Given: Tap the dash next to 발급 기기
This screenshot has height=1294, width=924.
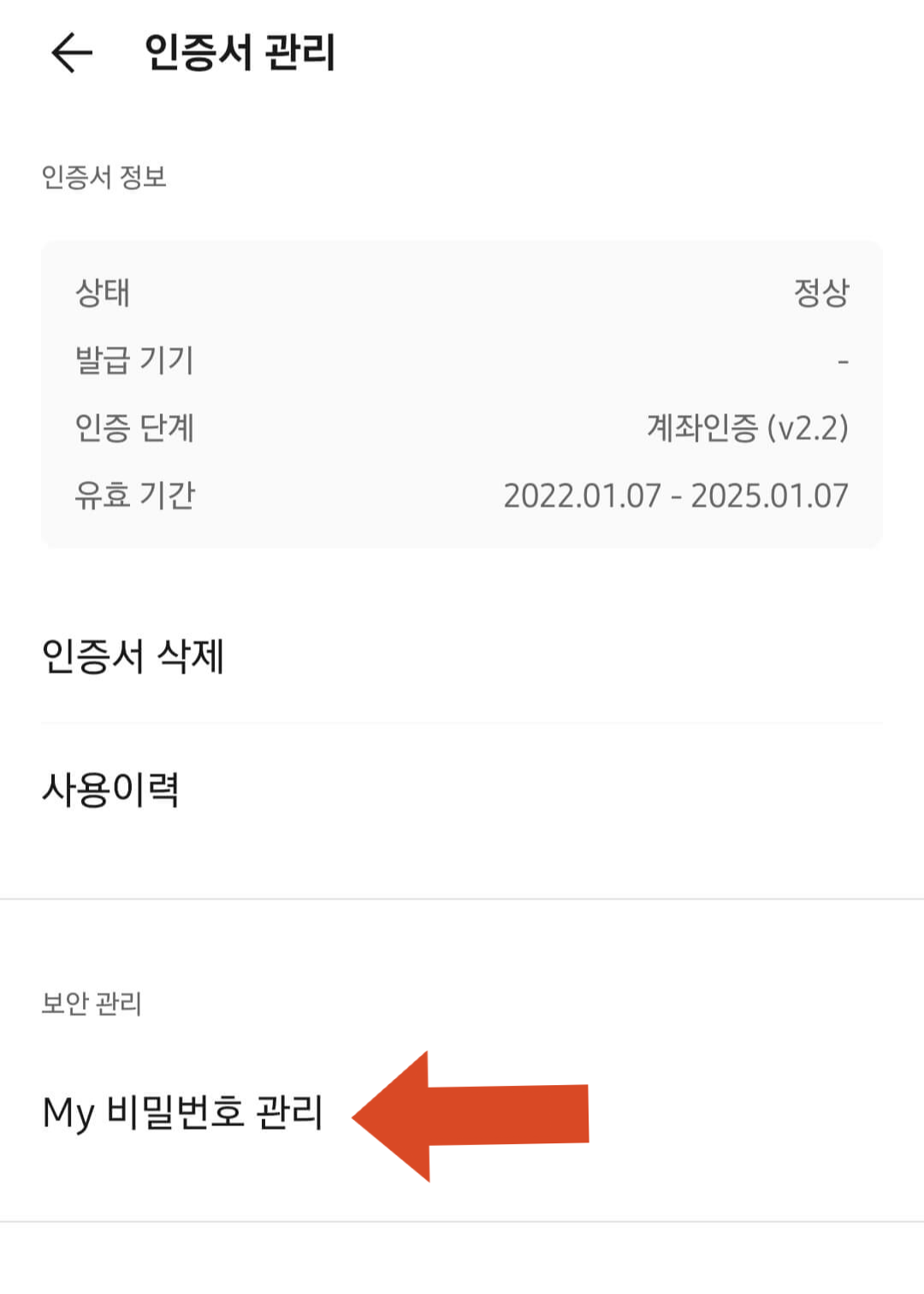Looking at the screenshot, I should (843, 361).
